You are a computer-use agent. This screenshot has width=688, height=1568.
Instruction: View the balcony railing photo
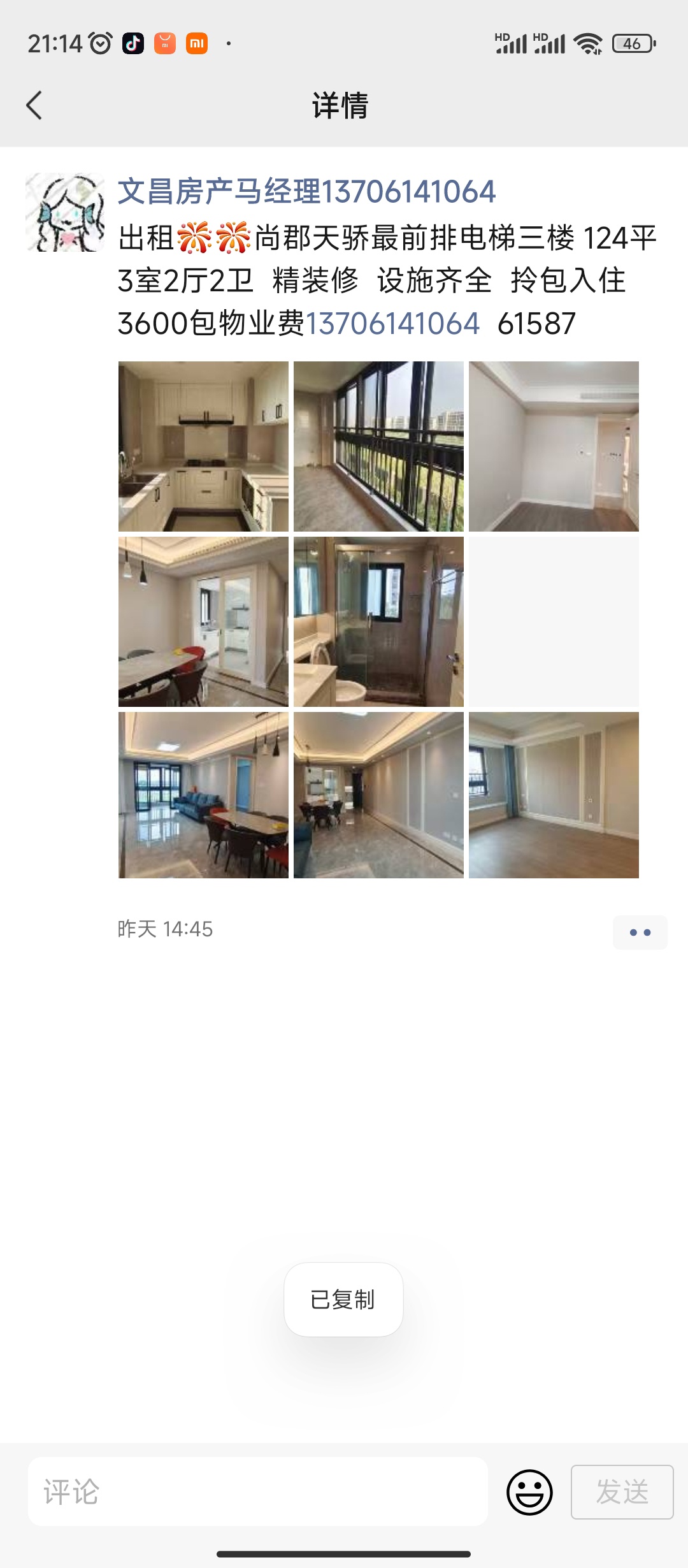[x=378, y=446]
